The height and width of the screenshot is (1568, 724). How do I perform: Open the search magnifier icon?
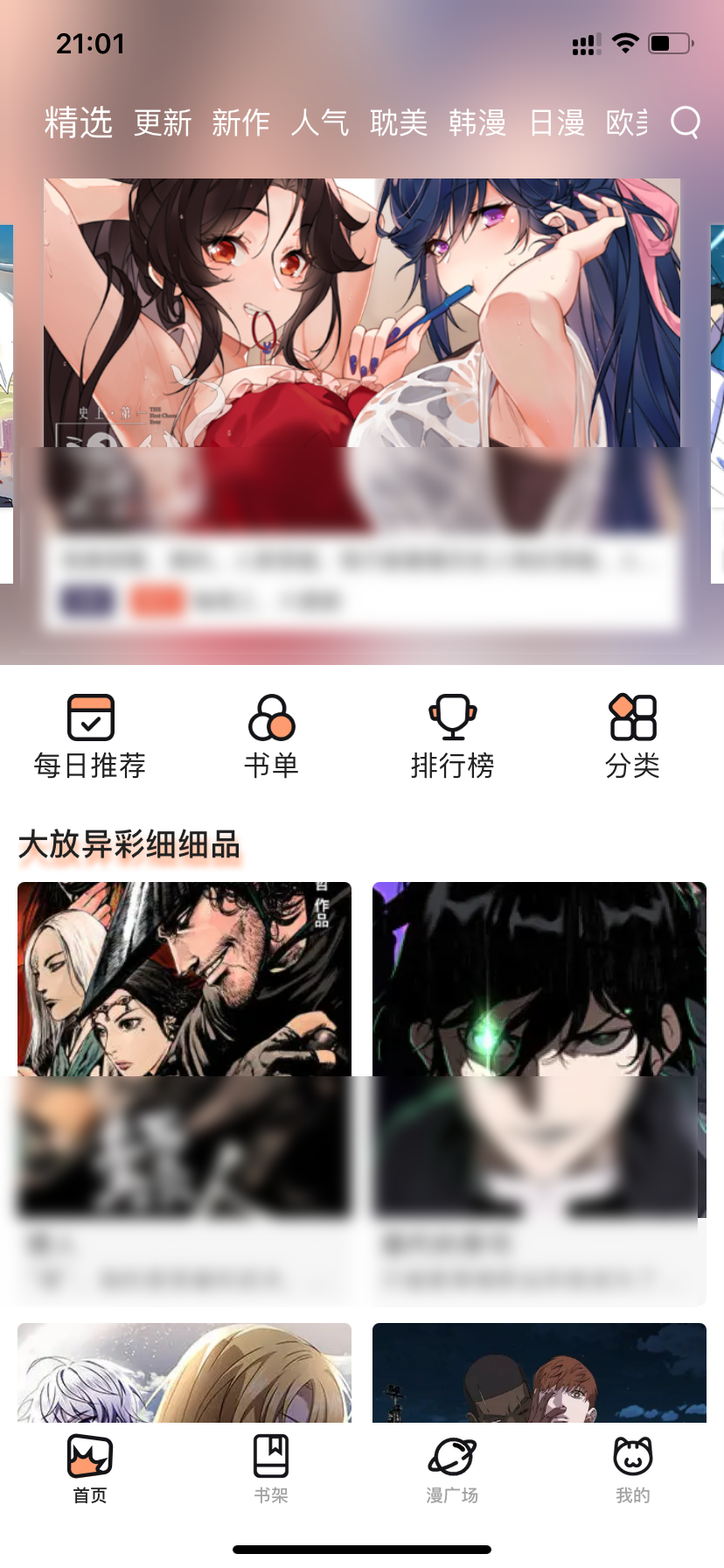686,122
